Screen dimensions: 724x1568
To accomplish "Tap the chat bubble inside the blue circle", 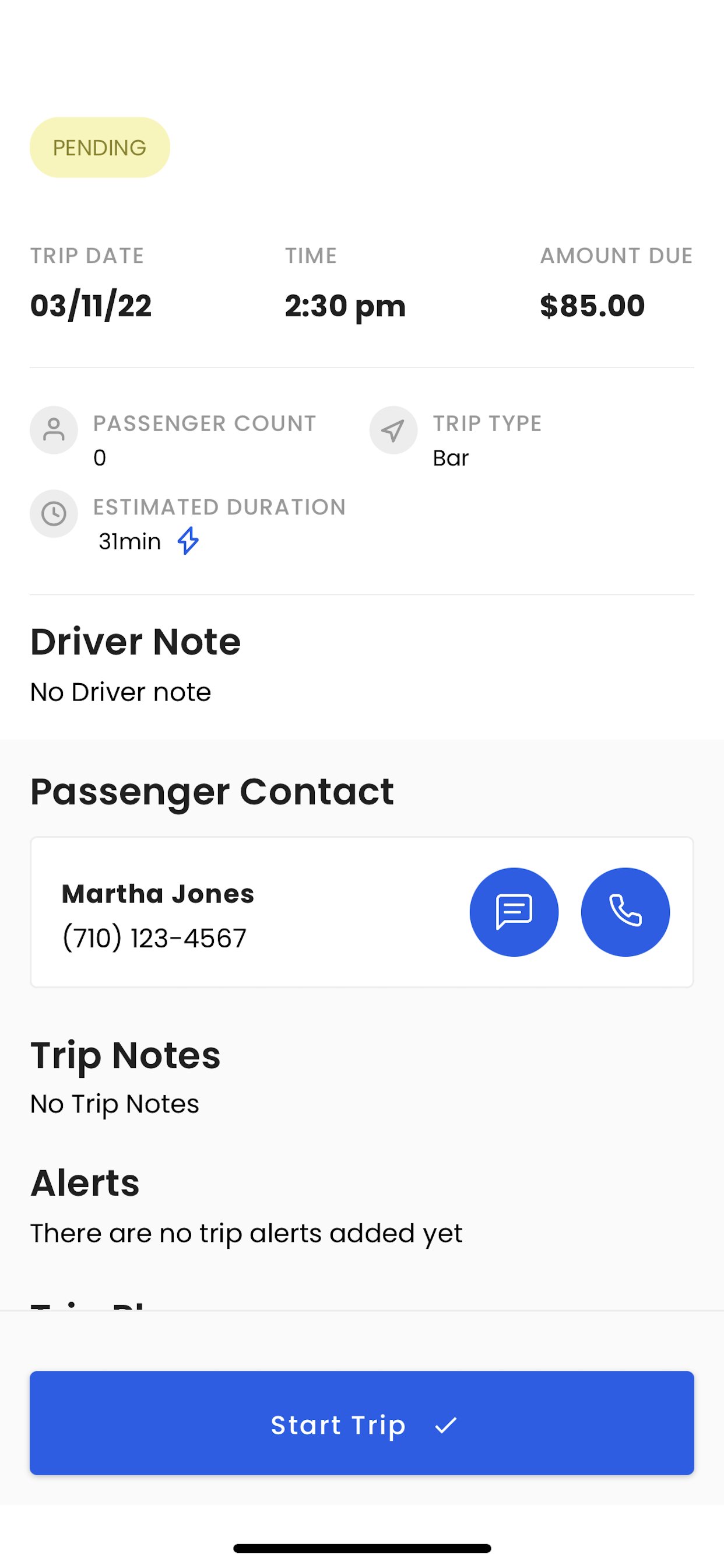I will pyautogui.click(x=514, y=911).
